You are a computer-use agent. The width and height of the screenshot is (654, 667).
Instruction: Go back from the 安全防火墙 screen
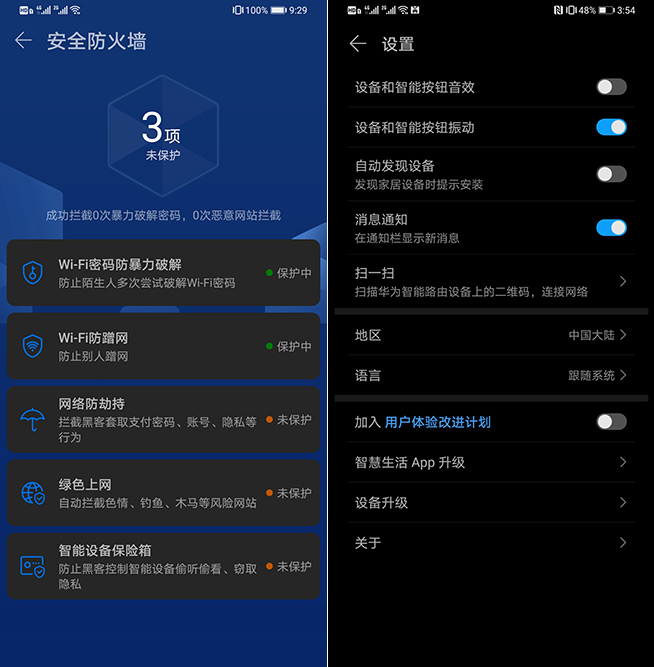pyautogui.click(x=23, y=41)
